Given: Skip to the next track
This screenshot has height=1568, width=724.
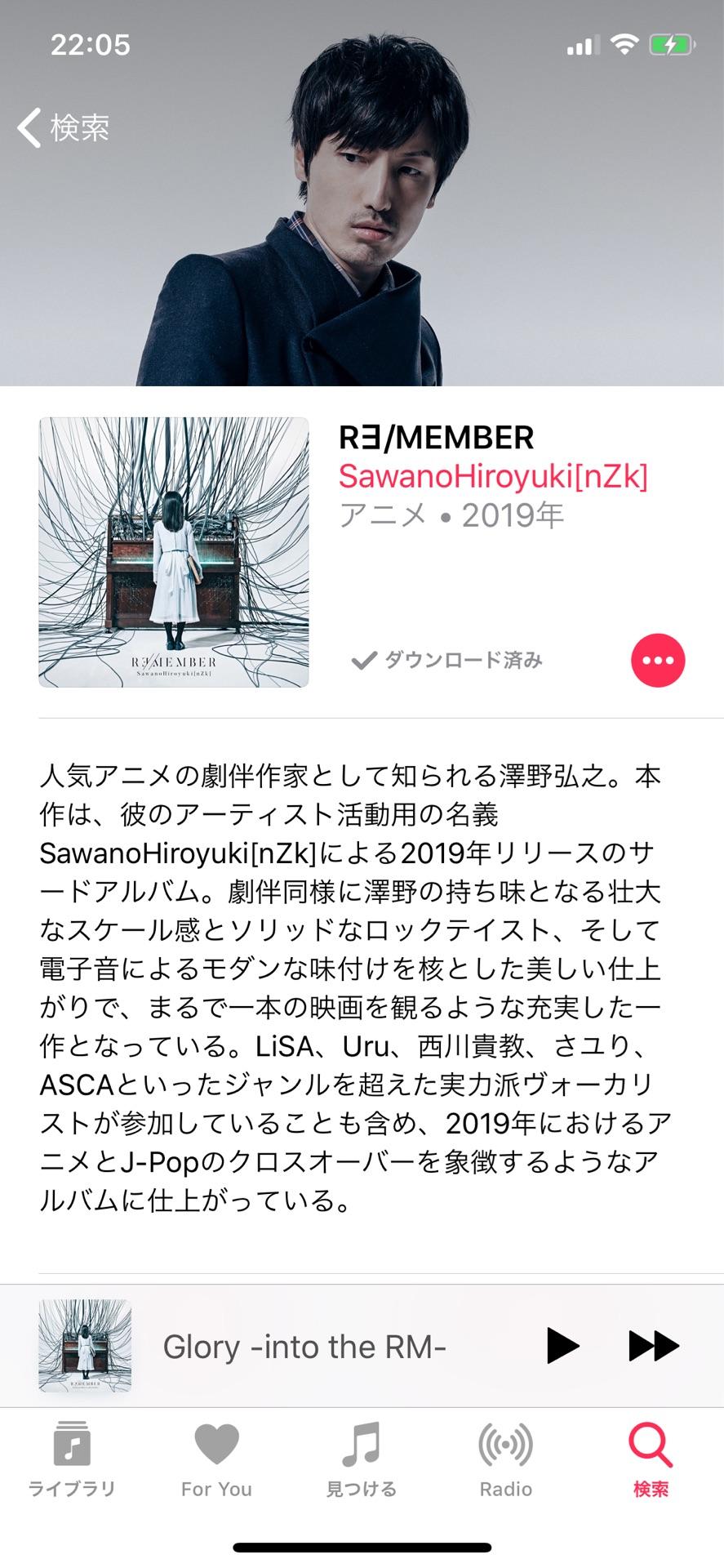Looking at the screenshot, I should point(653,1346).
